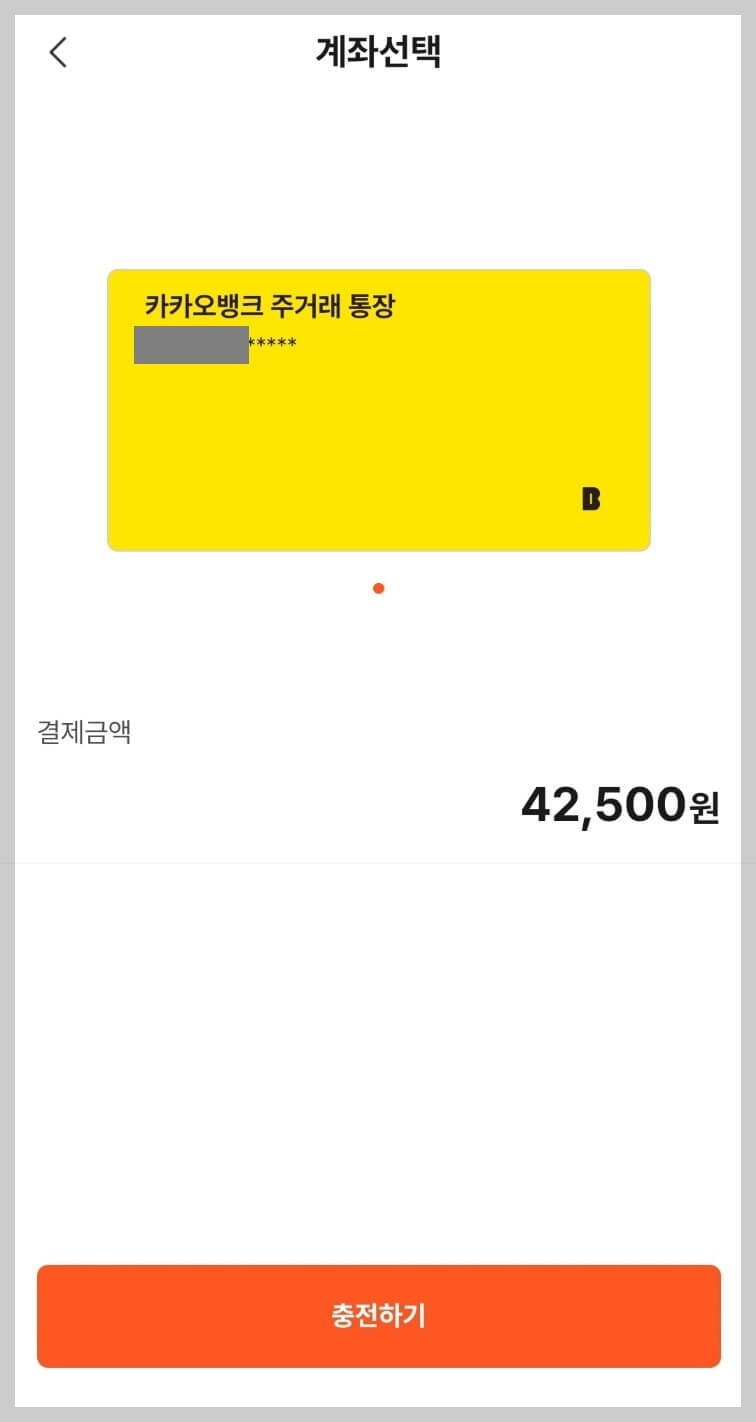Tap the 계좌선택 header to view options
The image size is (756, 1422).
coord(378,53)
